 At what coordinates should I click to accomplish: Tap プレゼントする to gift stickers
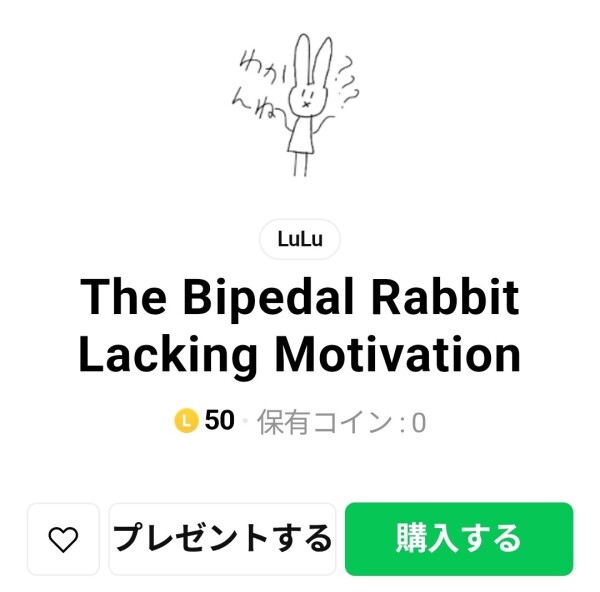click(x=222, y=539)
